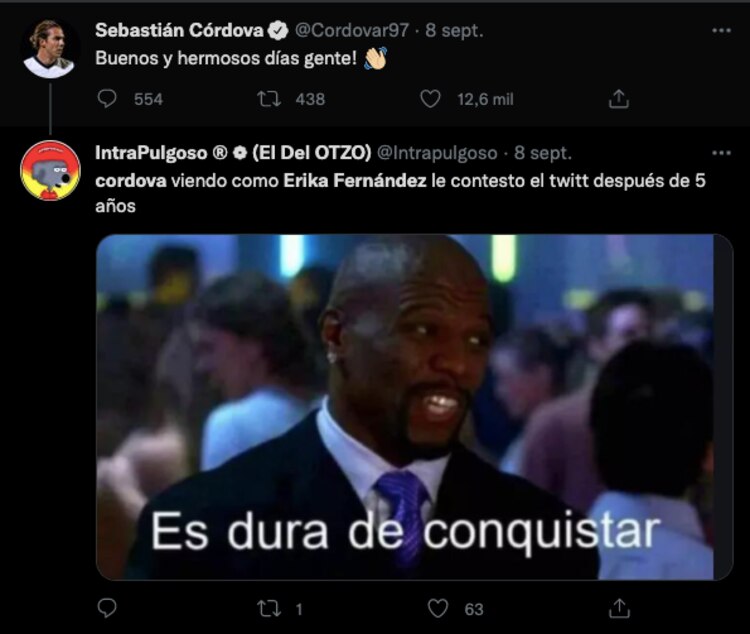
Task: Like Sebastián Córdova's tweet
Action: (430, 99)
